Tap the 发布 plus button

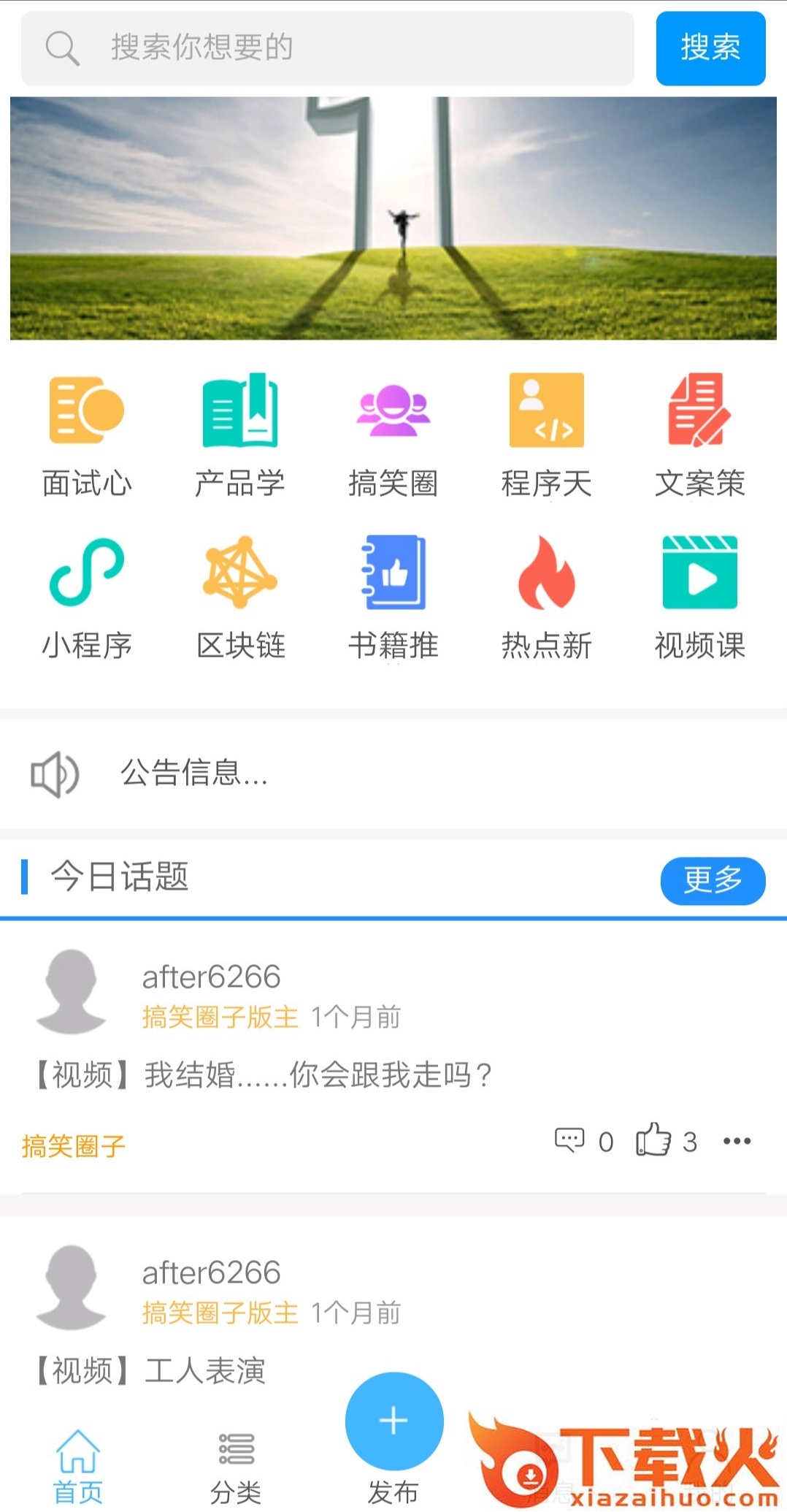(393, 1421)
